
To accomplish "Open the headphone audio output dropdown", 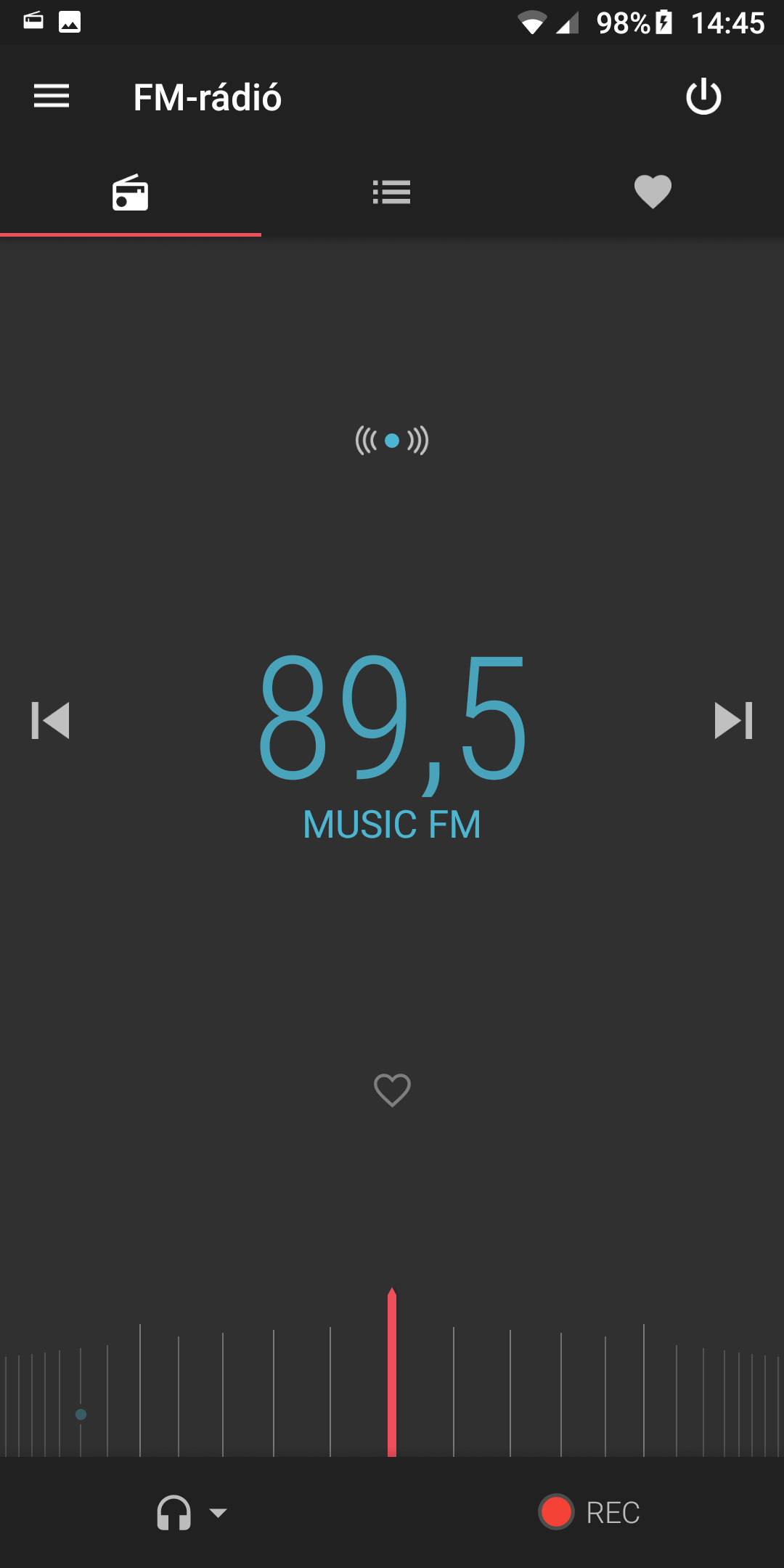I will click(x=192, y=1513).
